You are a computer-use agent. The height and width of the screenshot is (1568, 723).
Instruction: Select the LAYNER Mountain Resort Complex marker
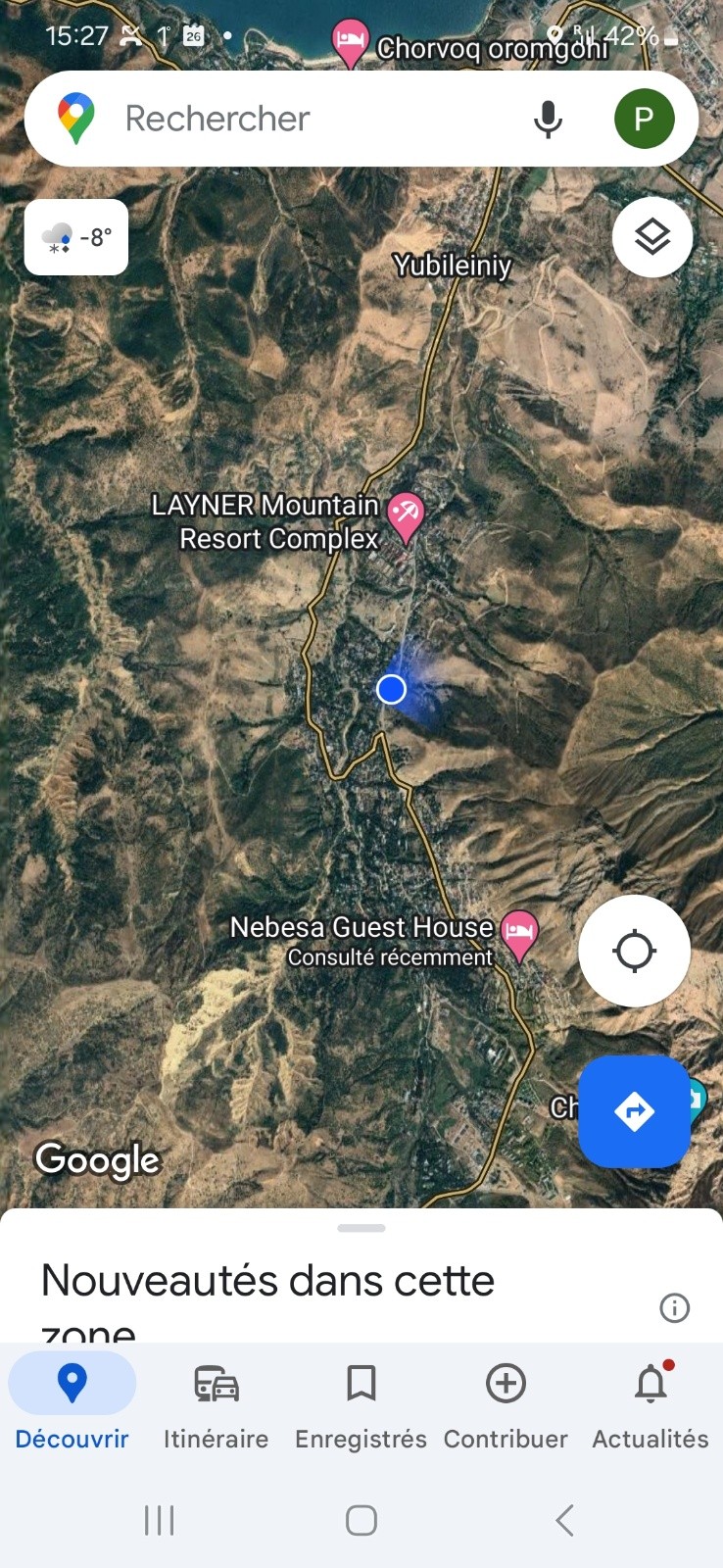click(x=406, y=514)
